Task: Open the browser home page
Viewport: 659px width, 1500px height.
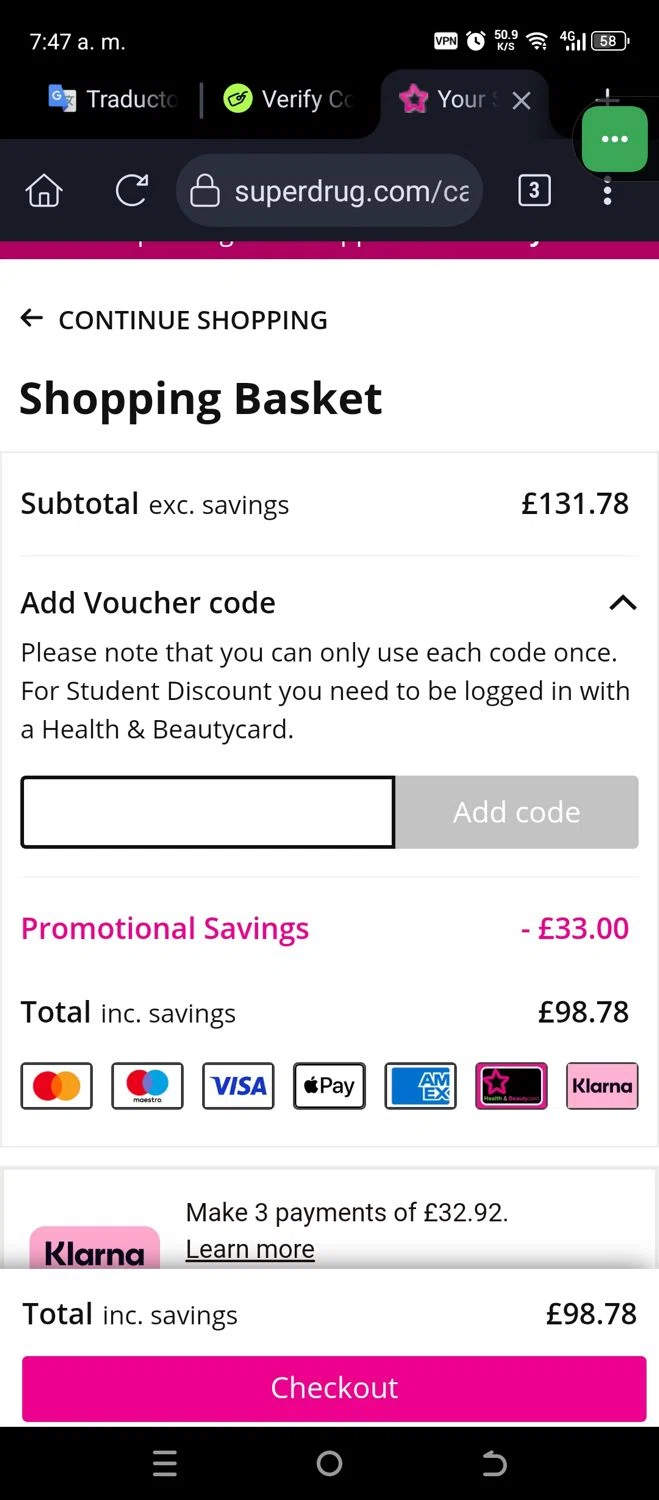Action: coord(44,190)
